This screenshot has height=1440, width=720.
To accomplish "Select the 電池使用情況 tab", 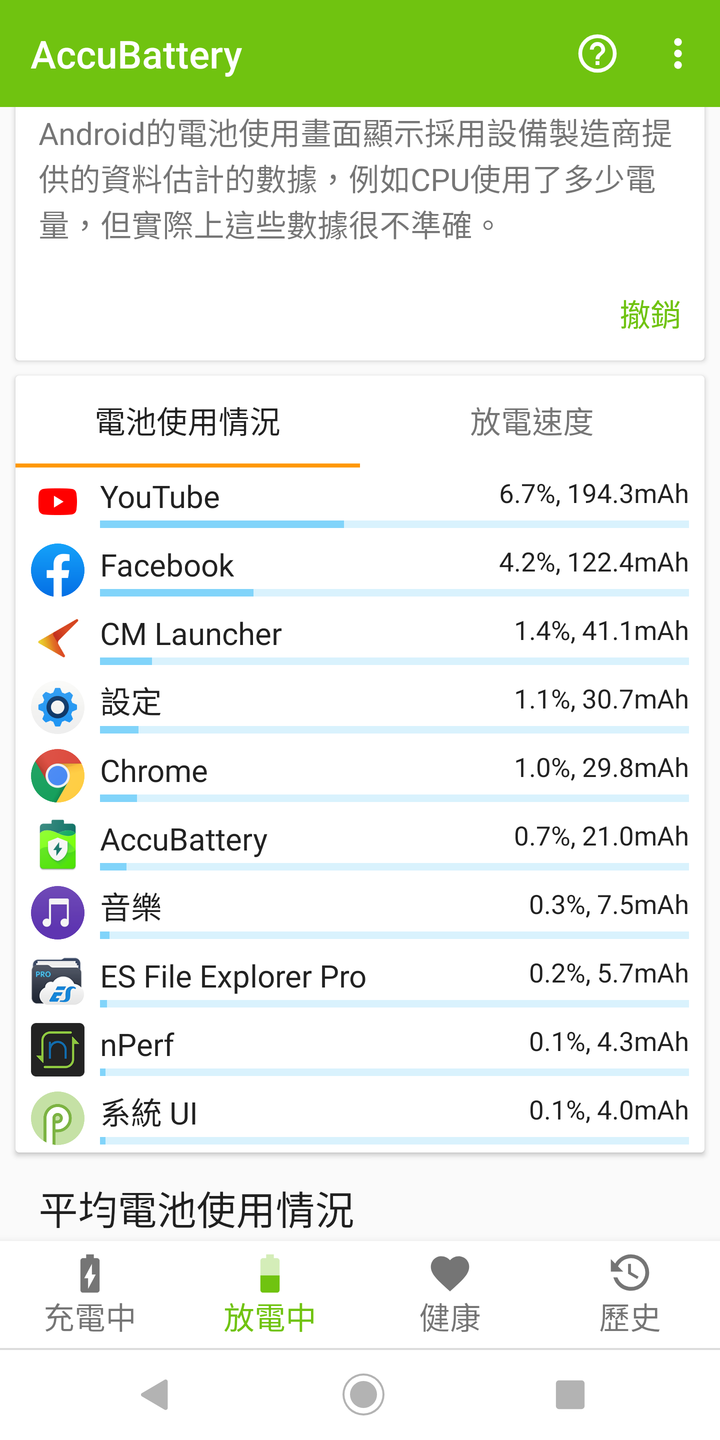I will coord(188,422).
